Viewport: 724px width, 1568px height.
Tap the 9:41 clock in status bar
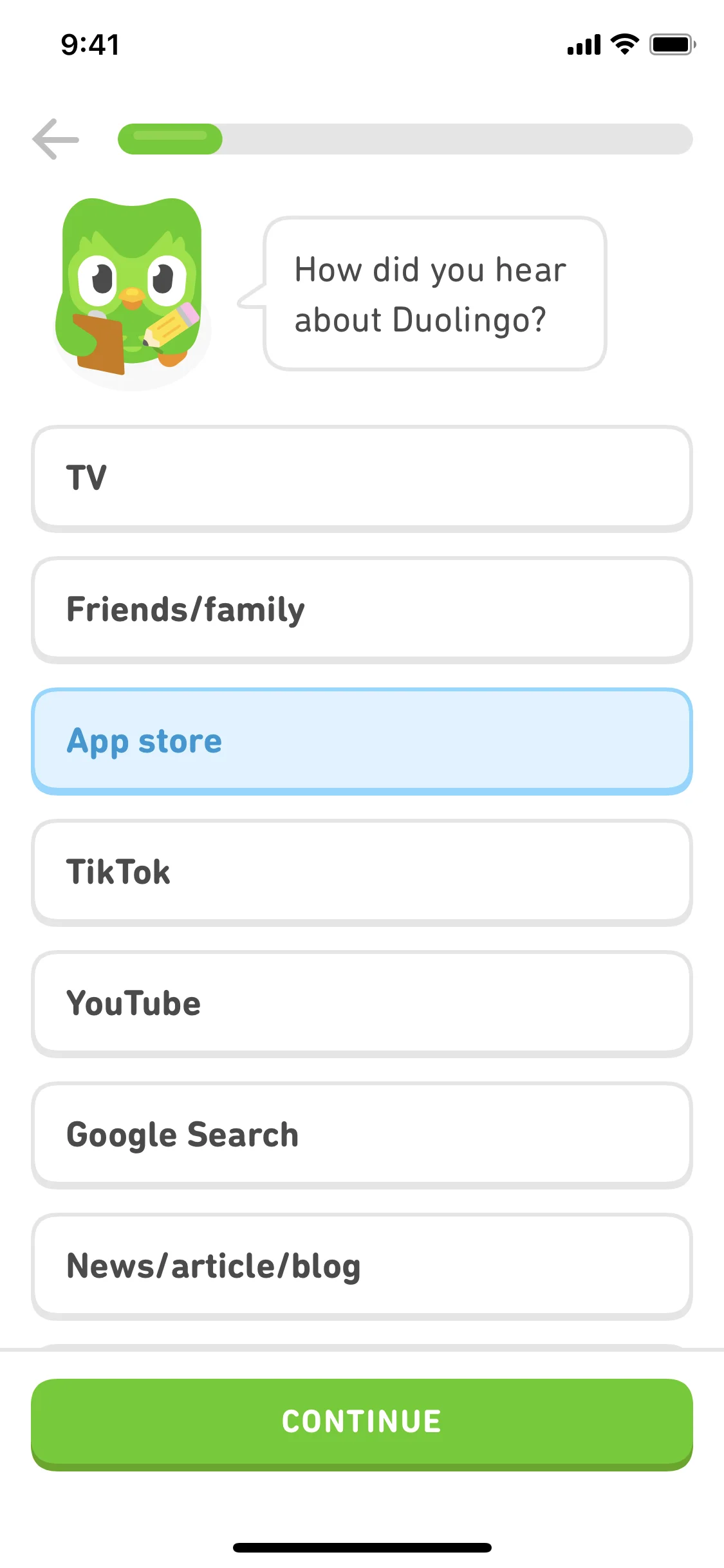(x=89, y=44)
